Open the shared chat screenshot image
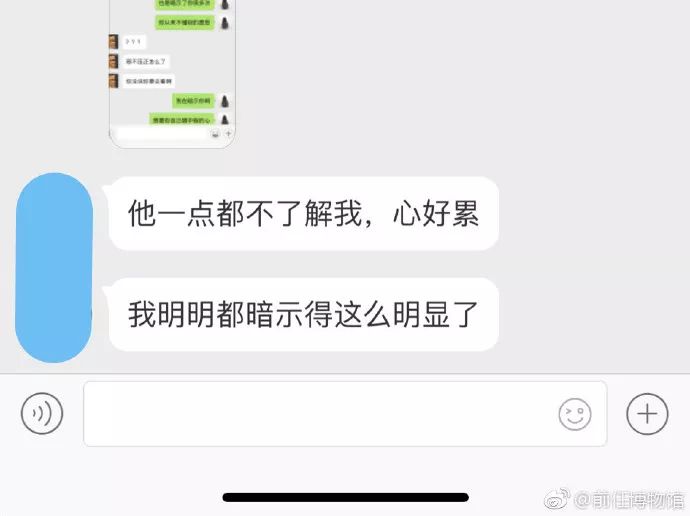 (x=172, y=72)
